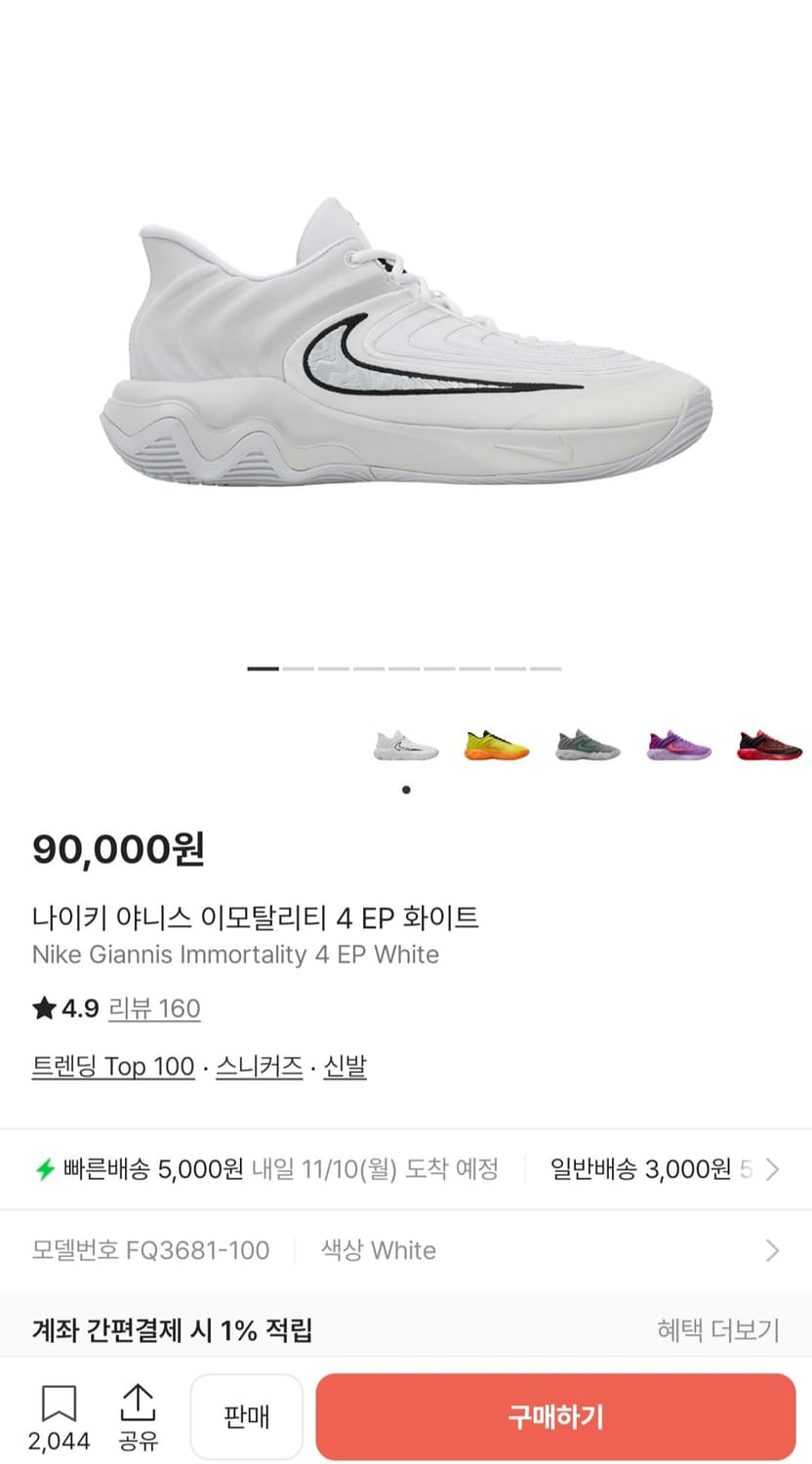Click the lightning fast-delivery icon

(x=43, y=1169)
